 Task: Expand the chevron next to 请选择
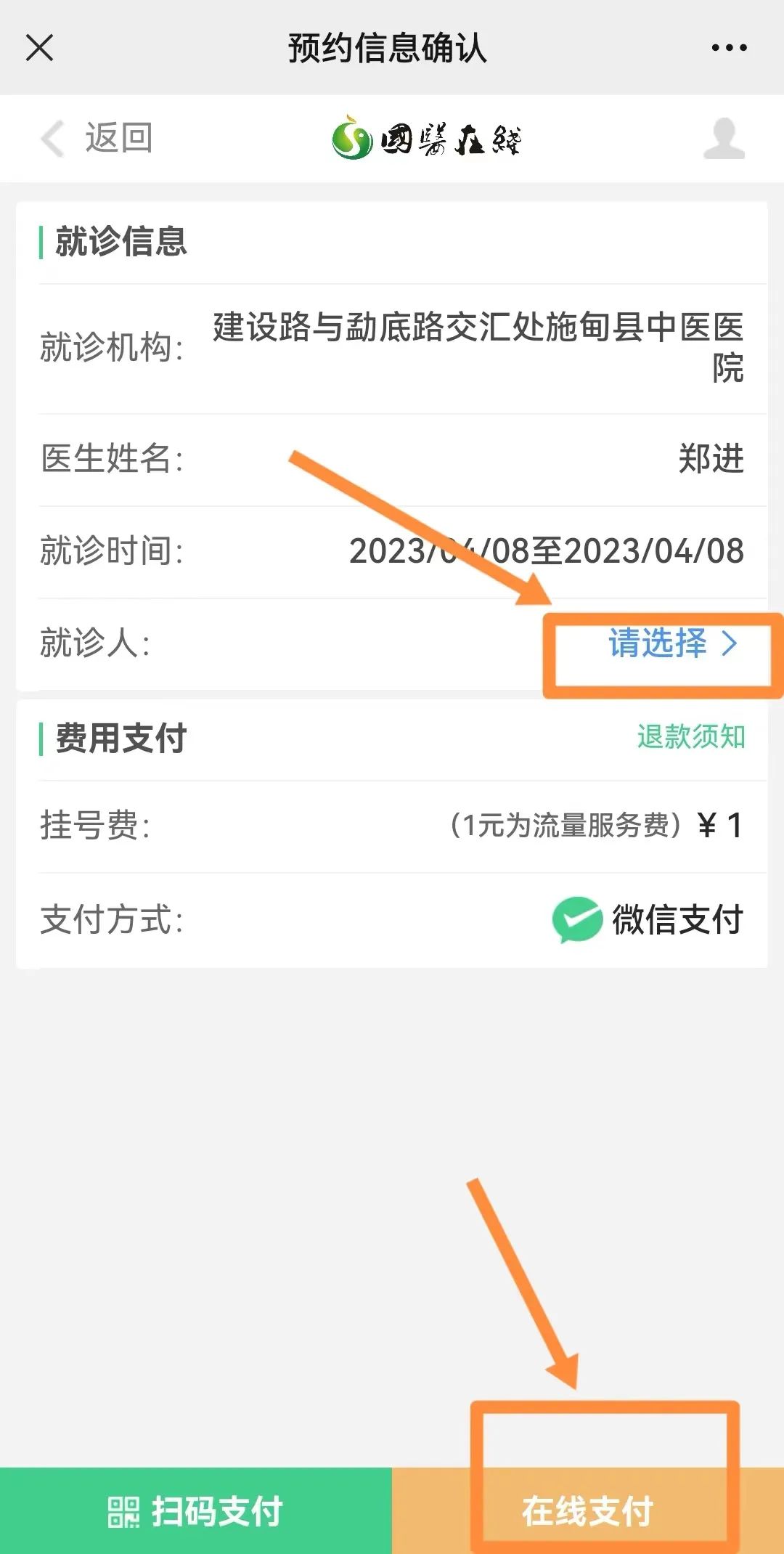pyautogui.click(x=730, y=645)
